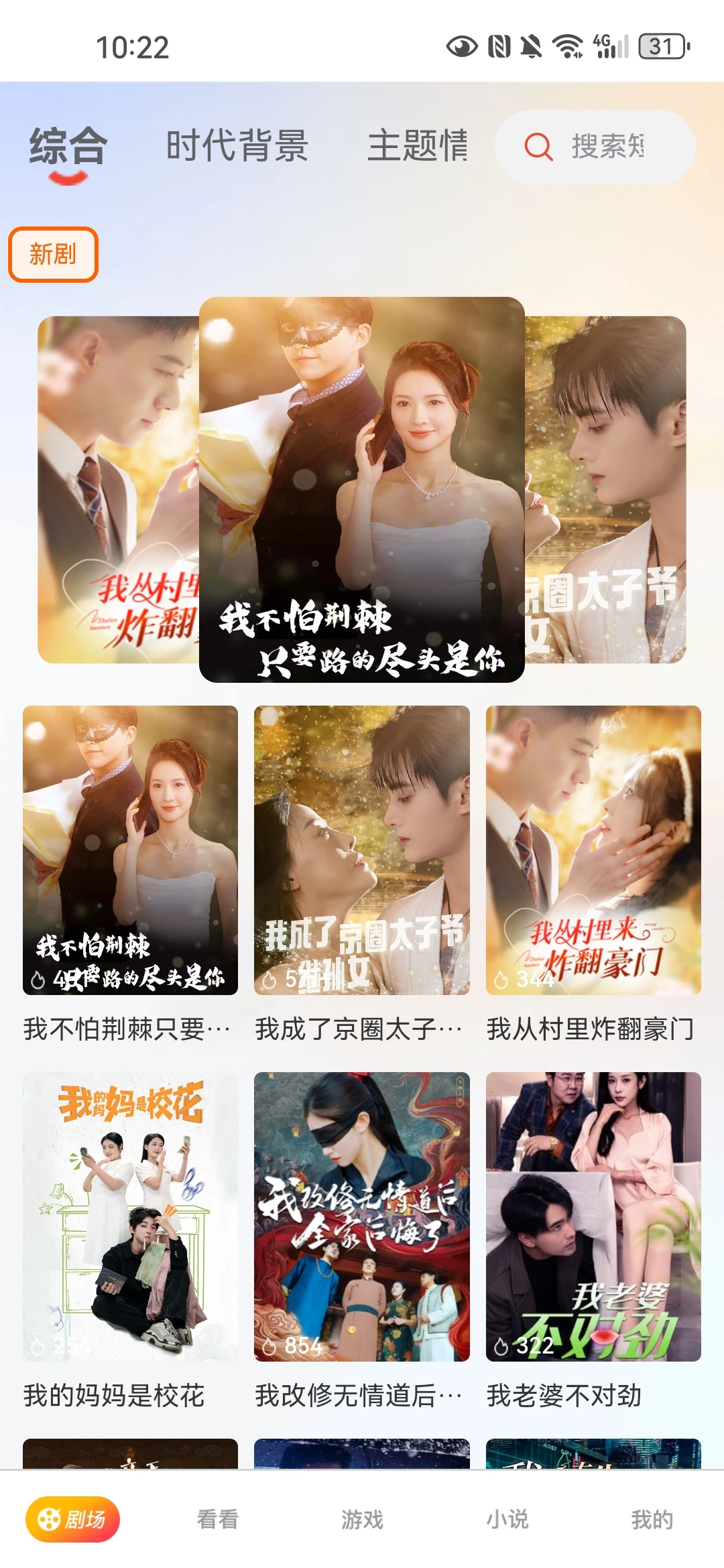724x1568 pixels.
Task: Switch to the 主题情 tab
Action: [419, 147]
